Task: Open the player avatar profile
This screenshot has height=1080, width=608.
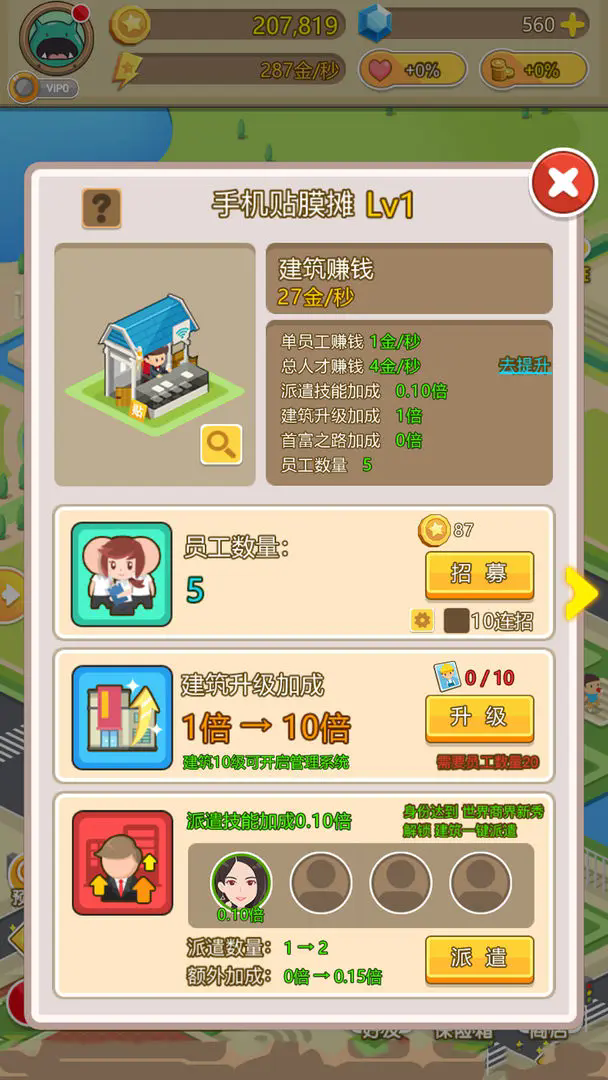Action: pyautogui.click(x=56, y=40)
